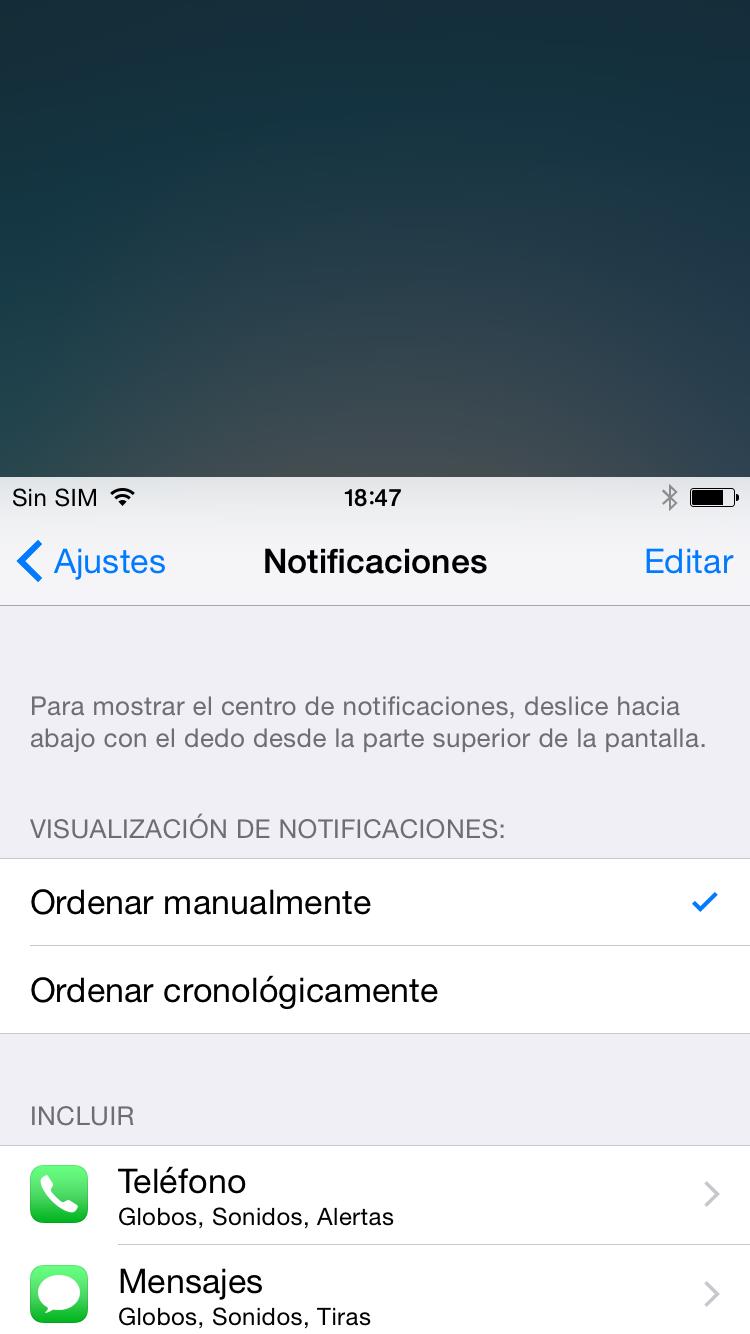
Task: Open Mensajes notification settings
Action: (374, 1293)
